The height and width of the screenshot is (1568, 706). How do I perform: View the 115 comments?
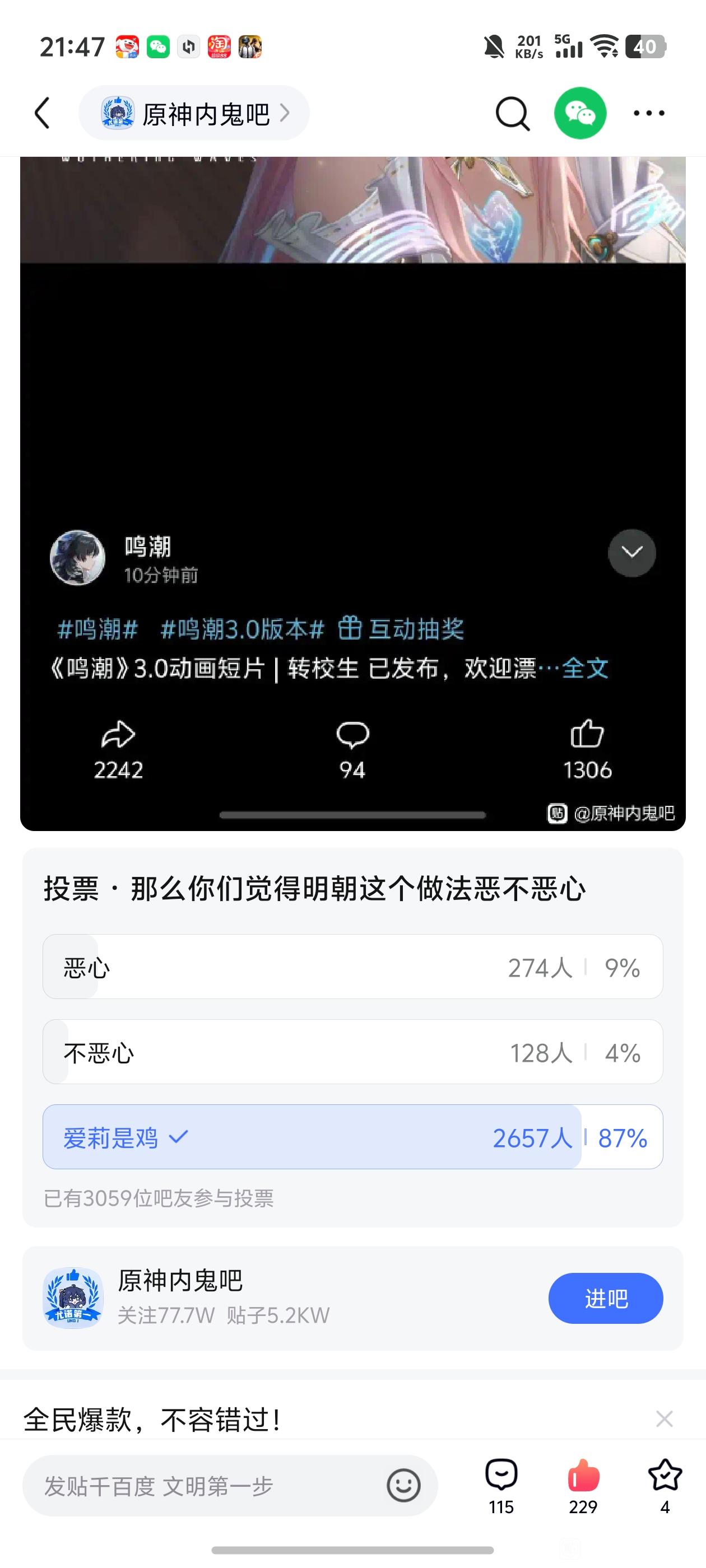pos(501,1485)
